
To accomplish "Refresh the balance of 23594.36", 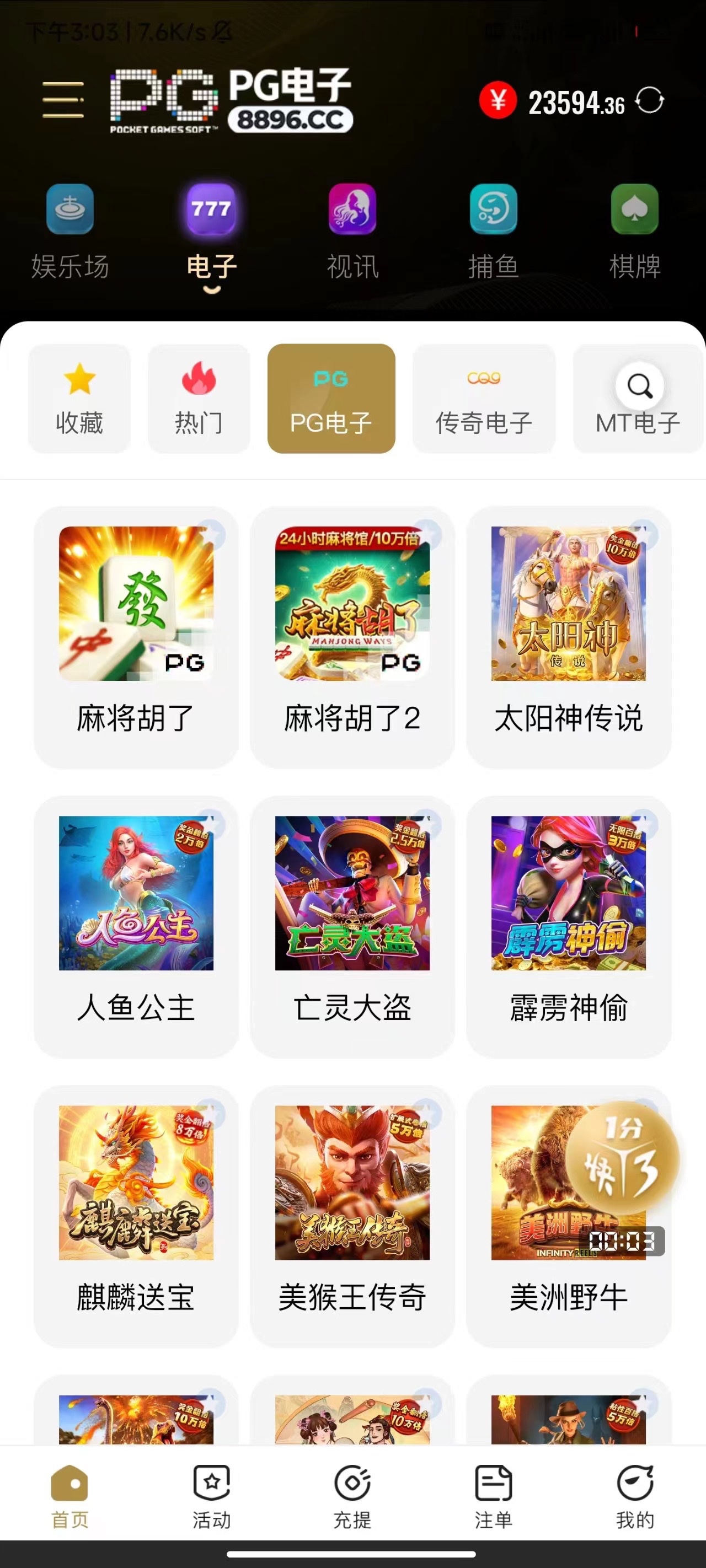I will tap(650, 101).
